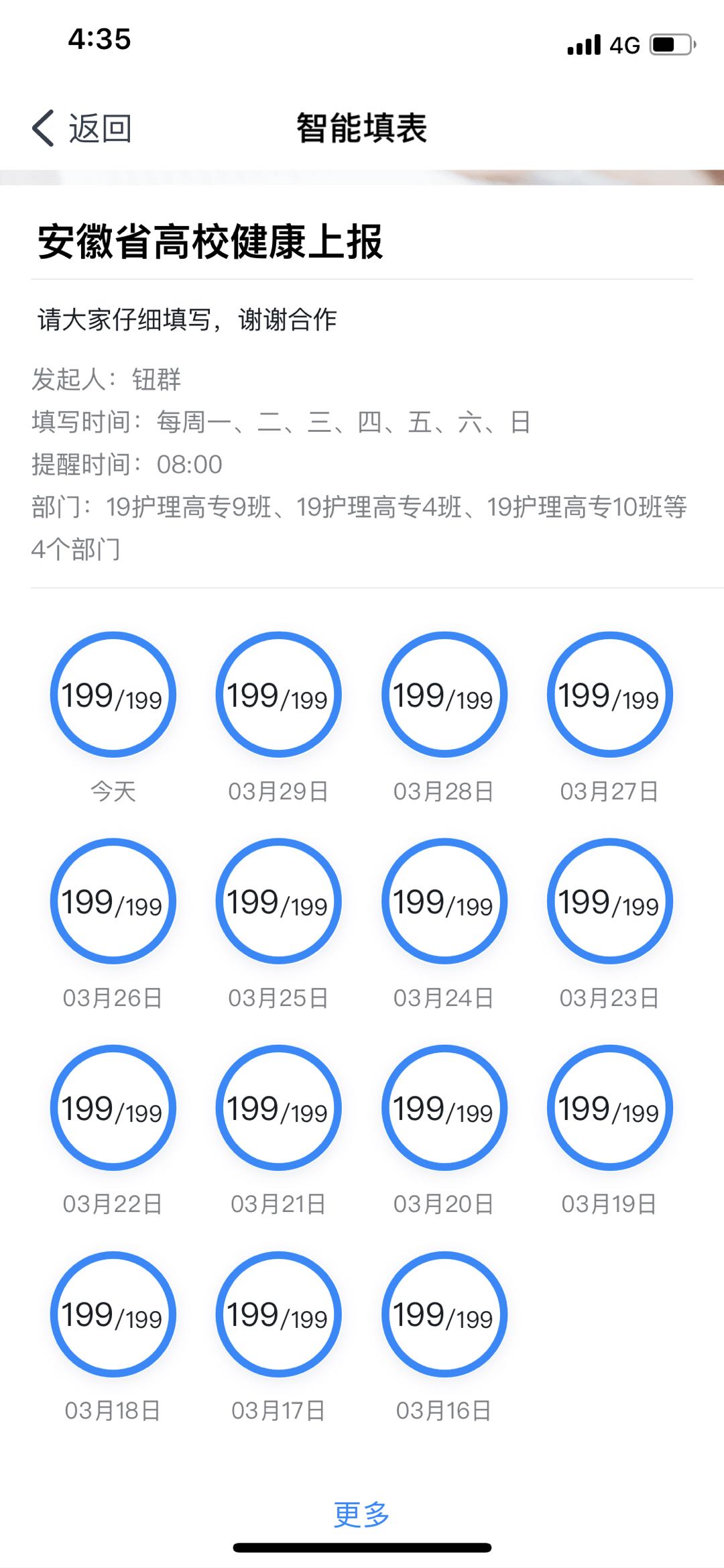Tap the 03月24日 report circle
Screen dimensions: 724x1568
click(444, 901)
